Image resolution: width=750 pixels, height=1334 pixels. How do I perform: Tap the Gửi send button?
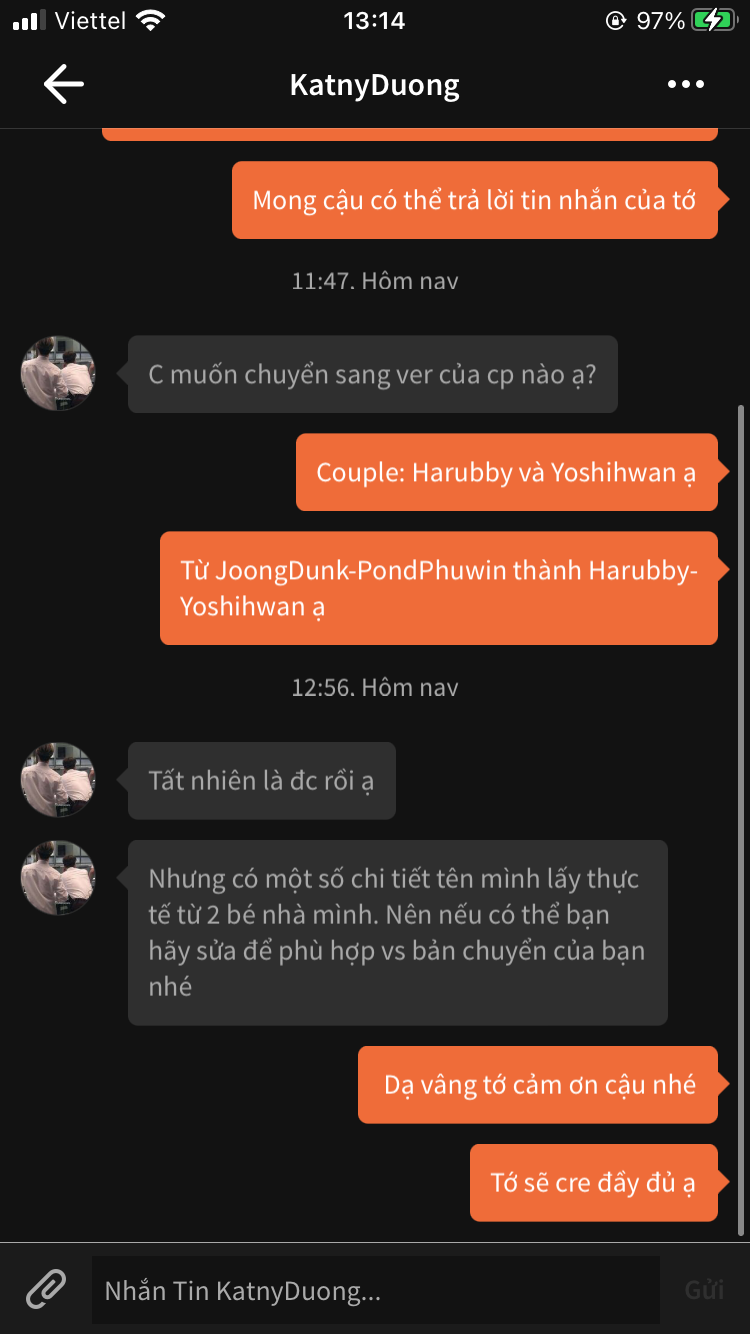pos(704,1290)
